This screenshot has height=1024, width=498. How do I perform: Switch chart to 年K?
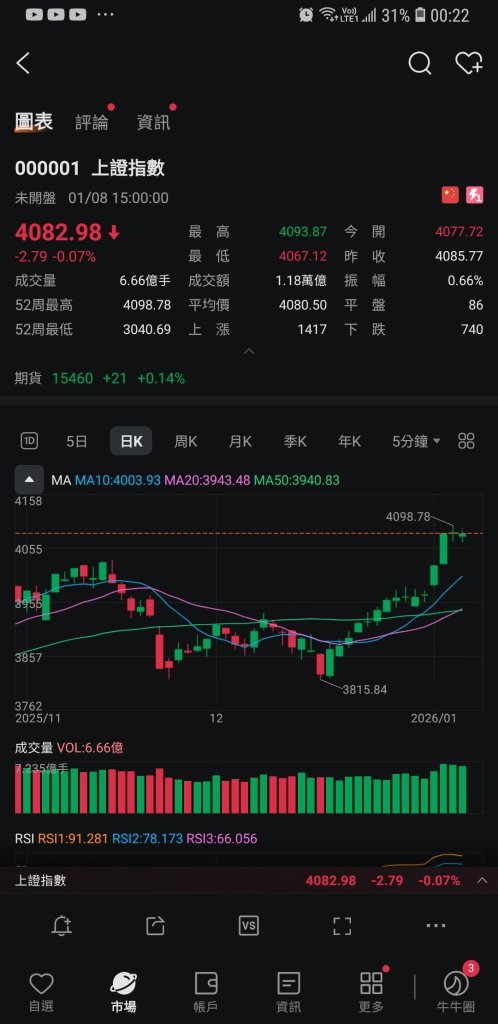pos(349,441)
